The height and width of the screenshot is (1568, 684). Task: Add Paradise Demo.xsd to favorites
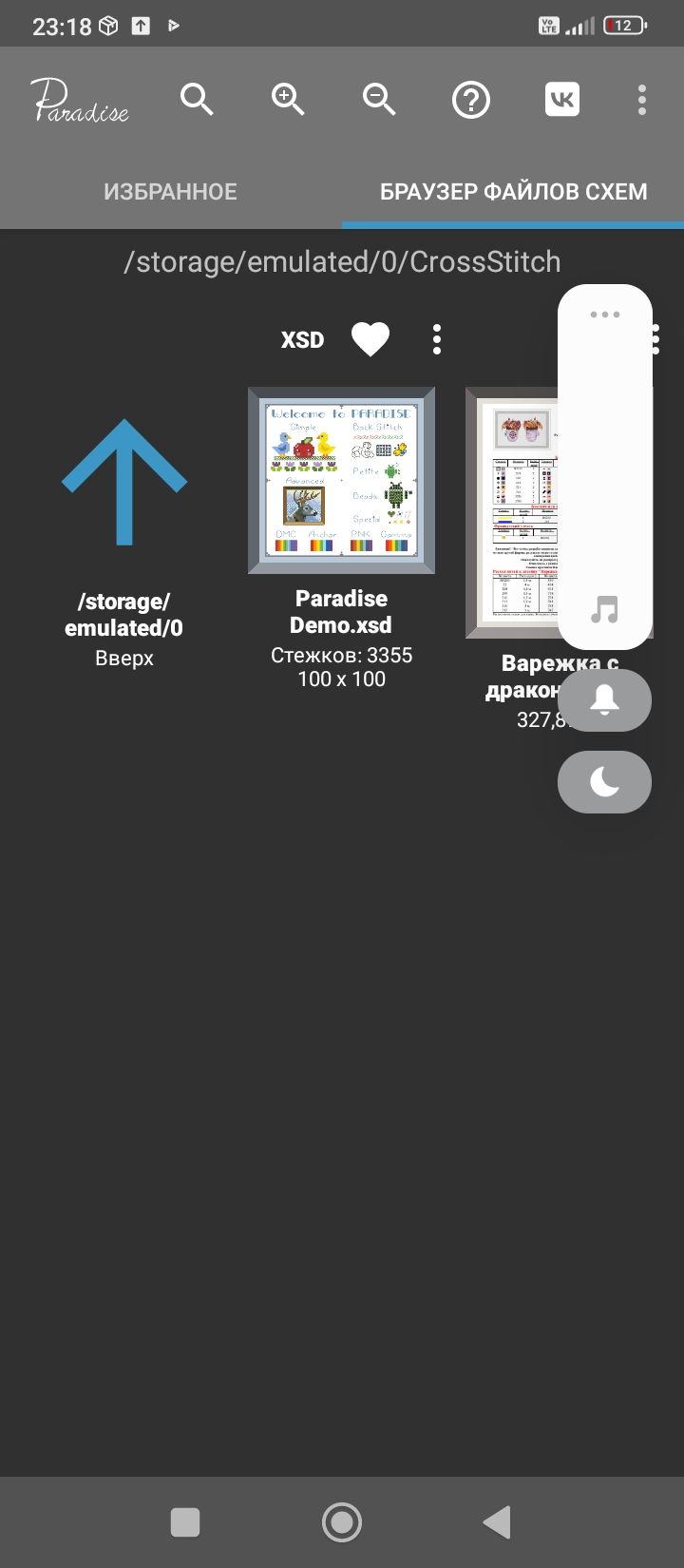click(370, 339)
